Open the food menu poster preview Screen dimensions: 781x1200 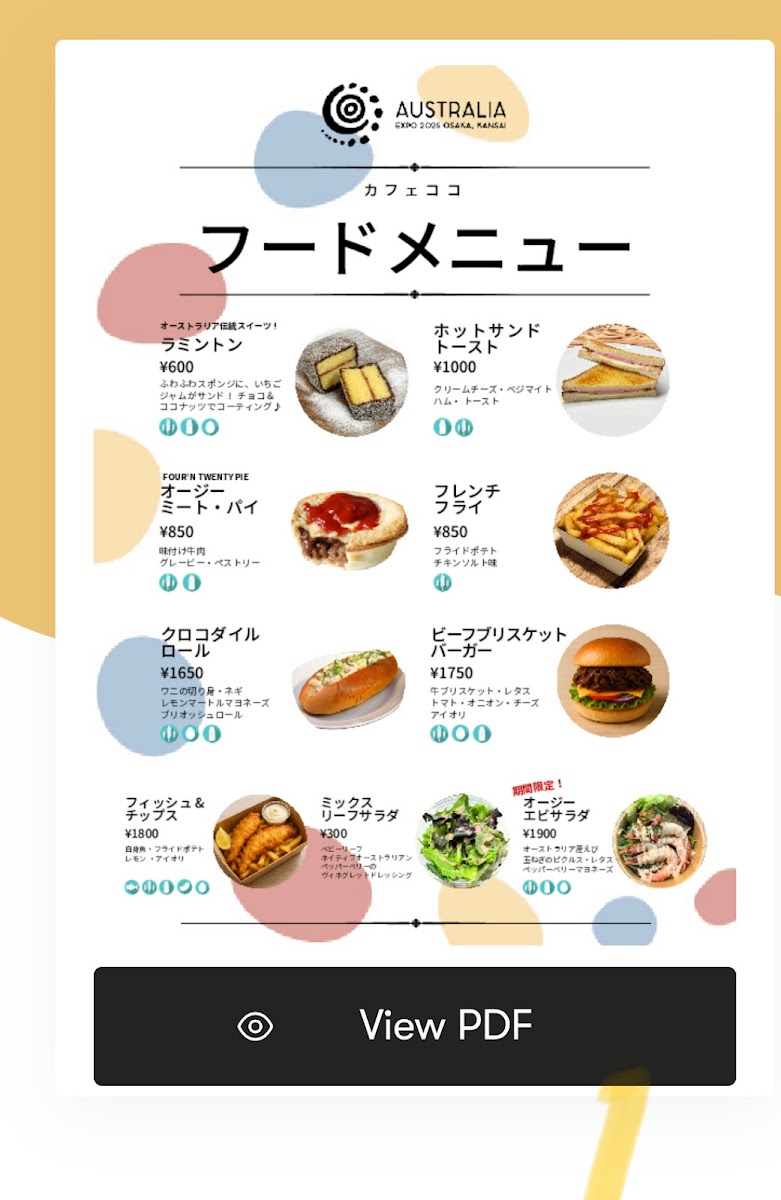414,500
